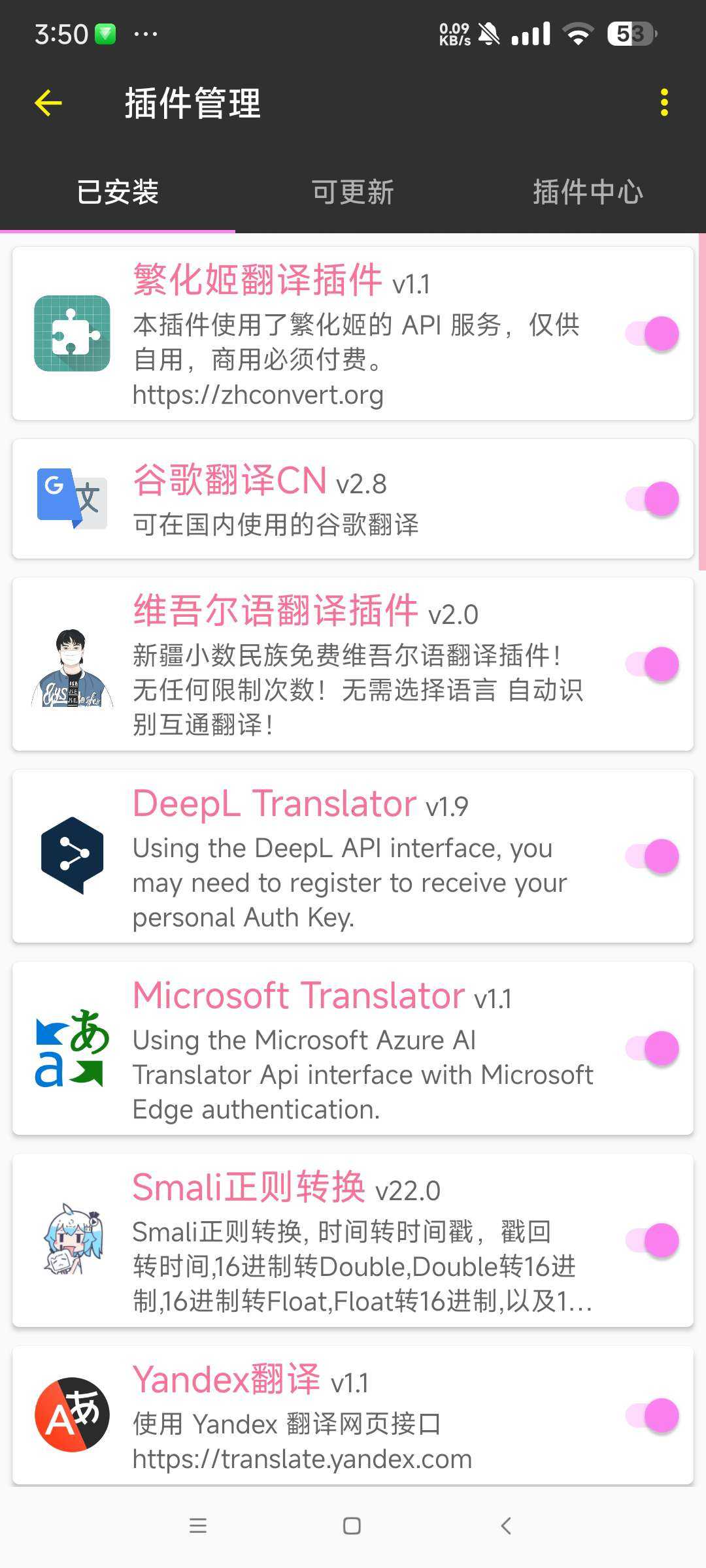Turn off 维吾尔语翻译插件 switch
706x1568 pixels.
(652, 664)
